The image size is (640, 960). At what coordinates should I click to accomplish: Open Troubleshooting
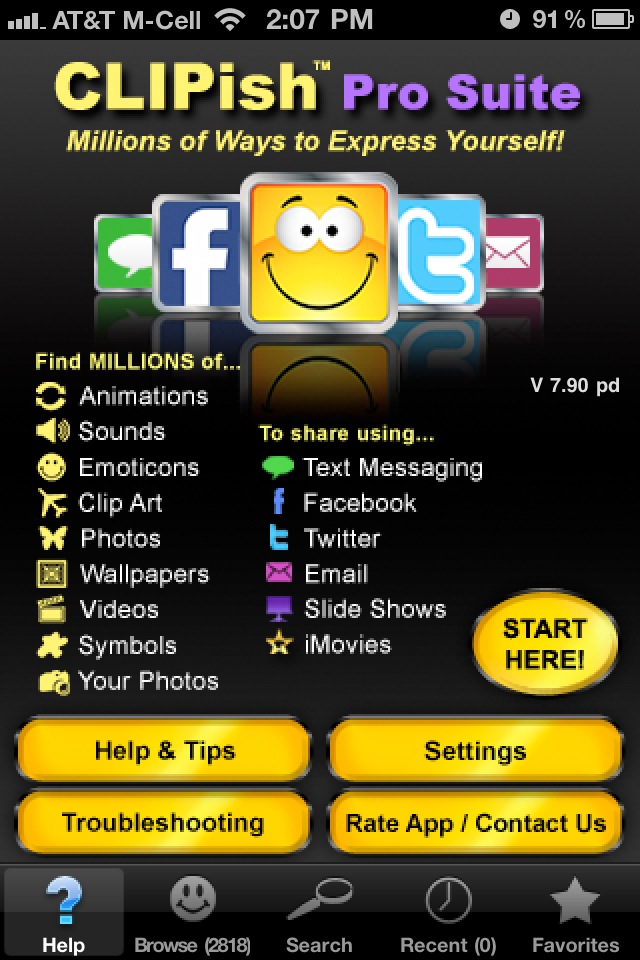pyautogui.click(x=164, y=823)
